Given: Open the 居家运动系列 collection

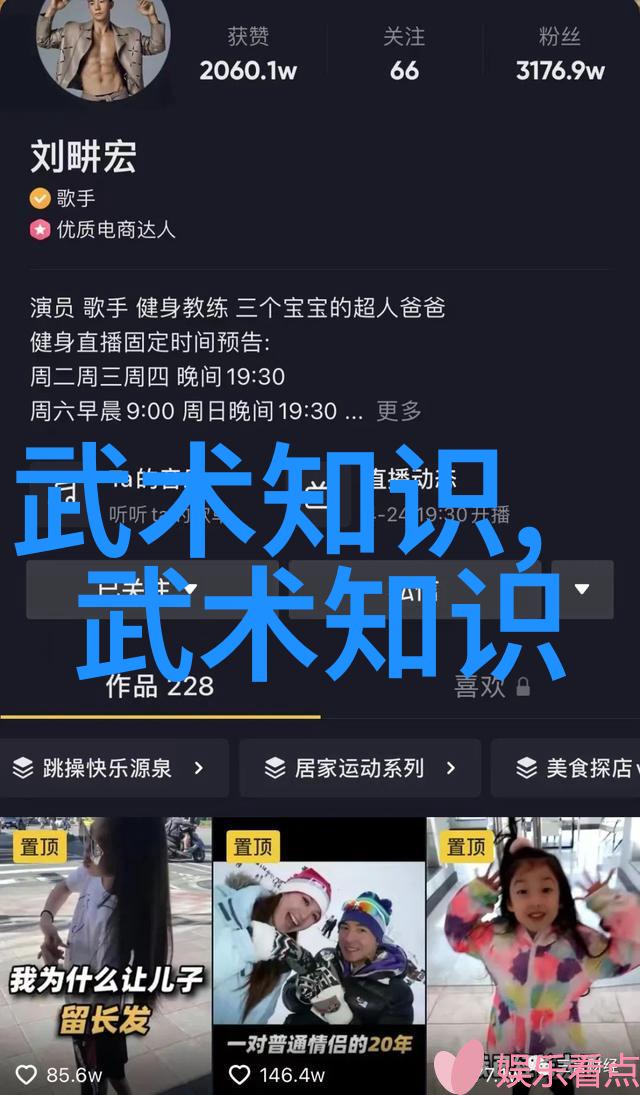Looking at the screenshot, I should [359, 768].
